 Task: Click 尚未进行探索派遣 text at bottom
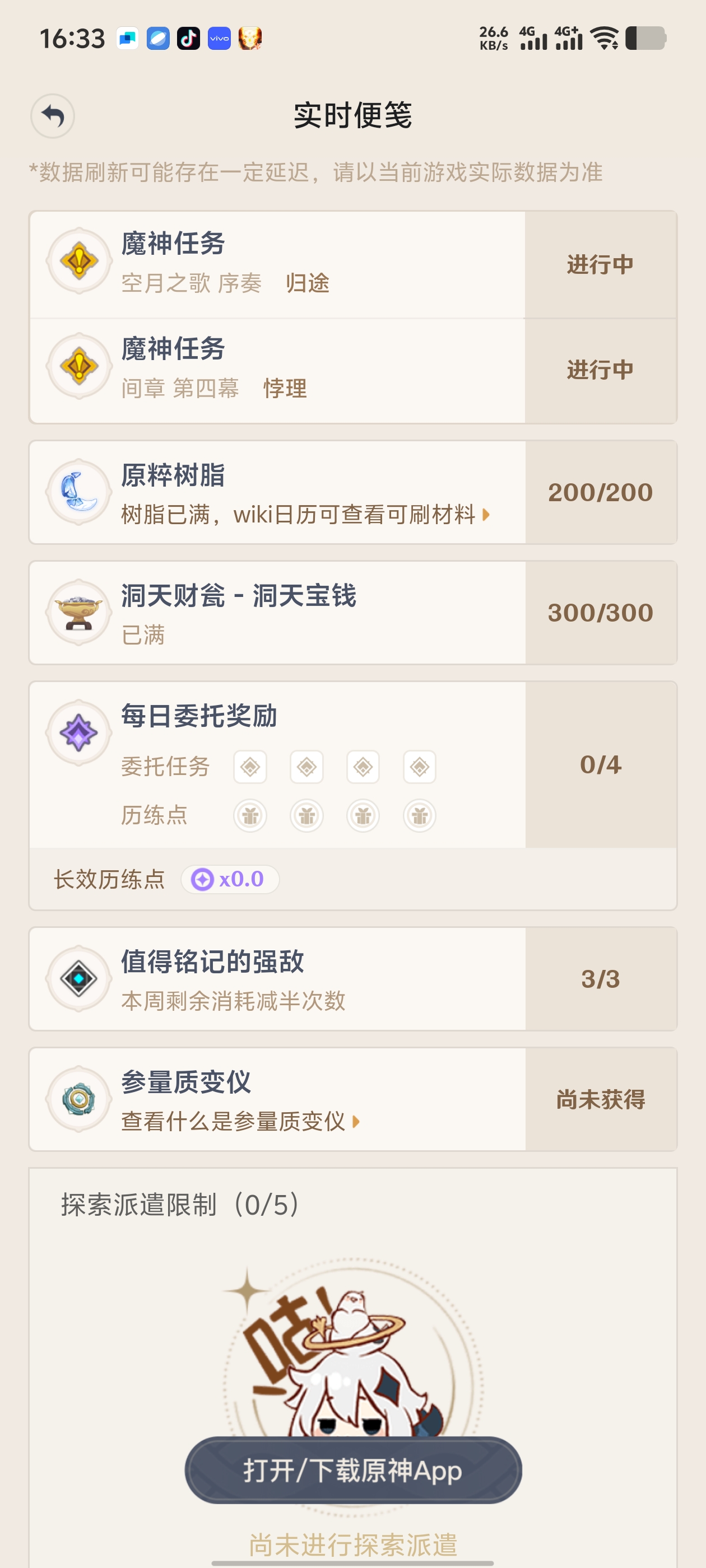click(352, 1544)
